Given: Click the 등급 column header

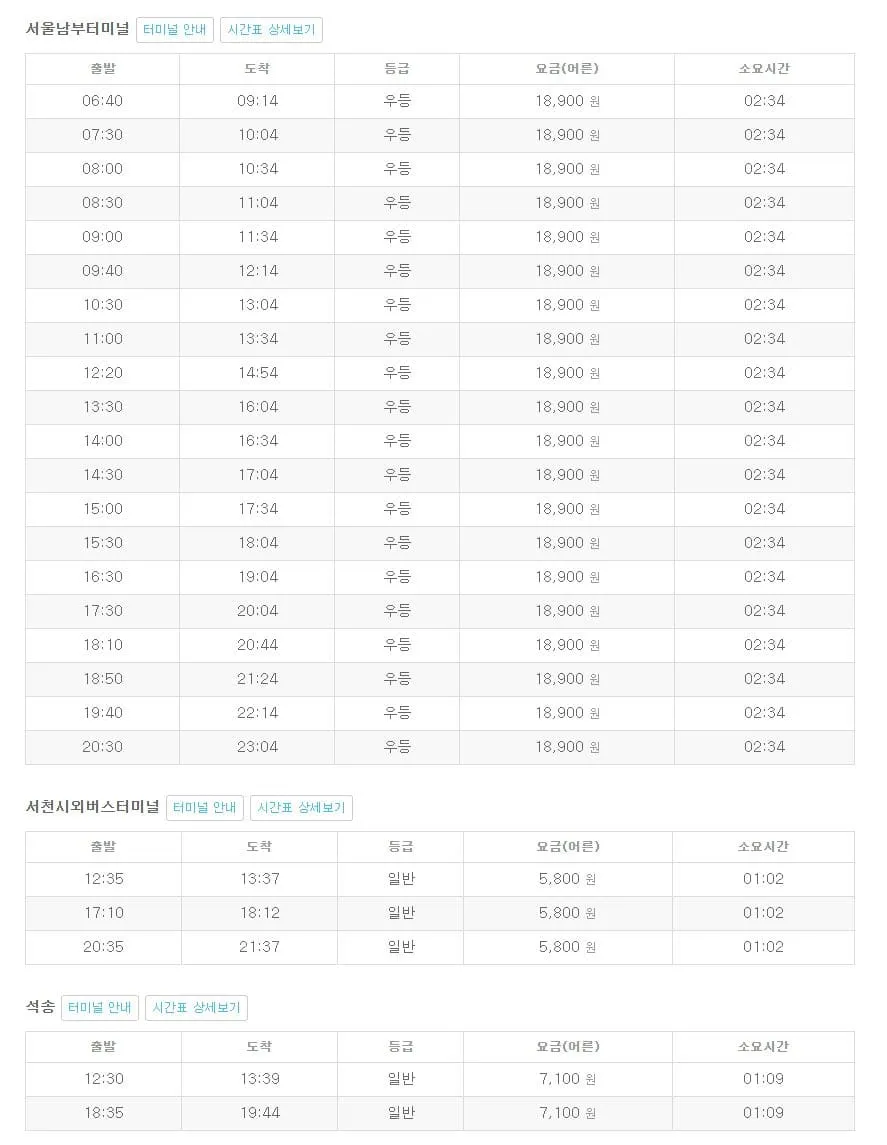Looking at the screenshot, I should pos(398,68).
